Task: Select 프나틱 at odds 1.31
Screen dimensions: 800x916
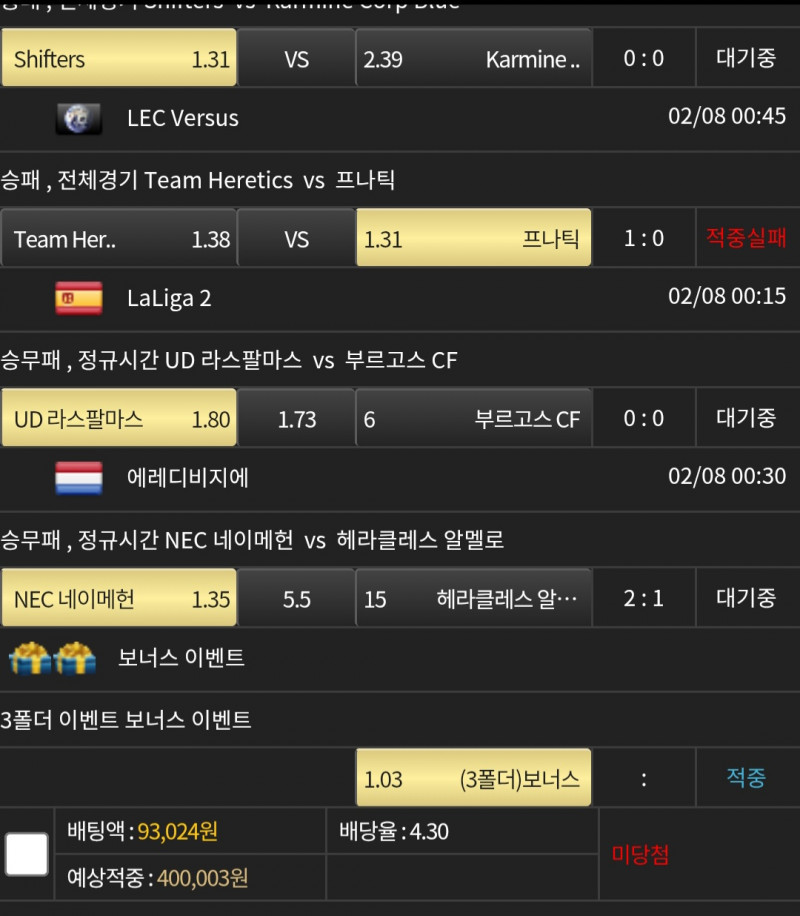Action: [x=473, y=238]
